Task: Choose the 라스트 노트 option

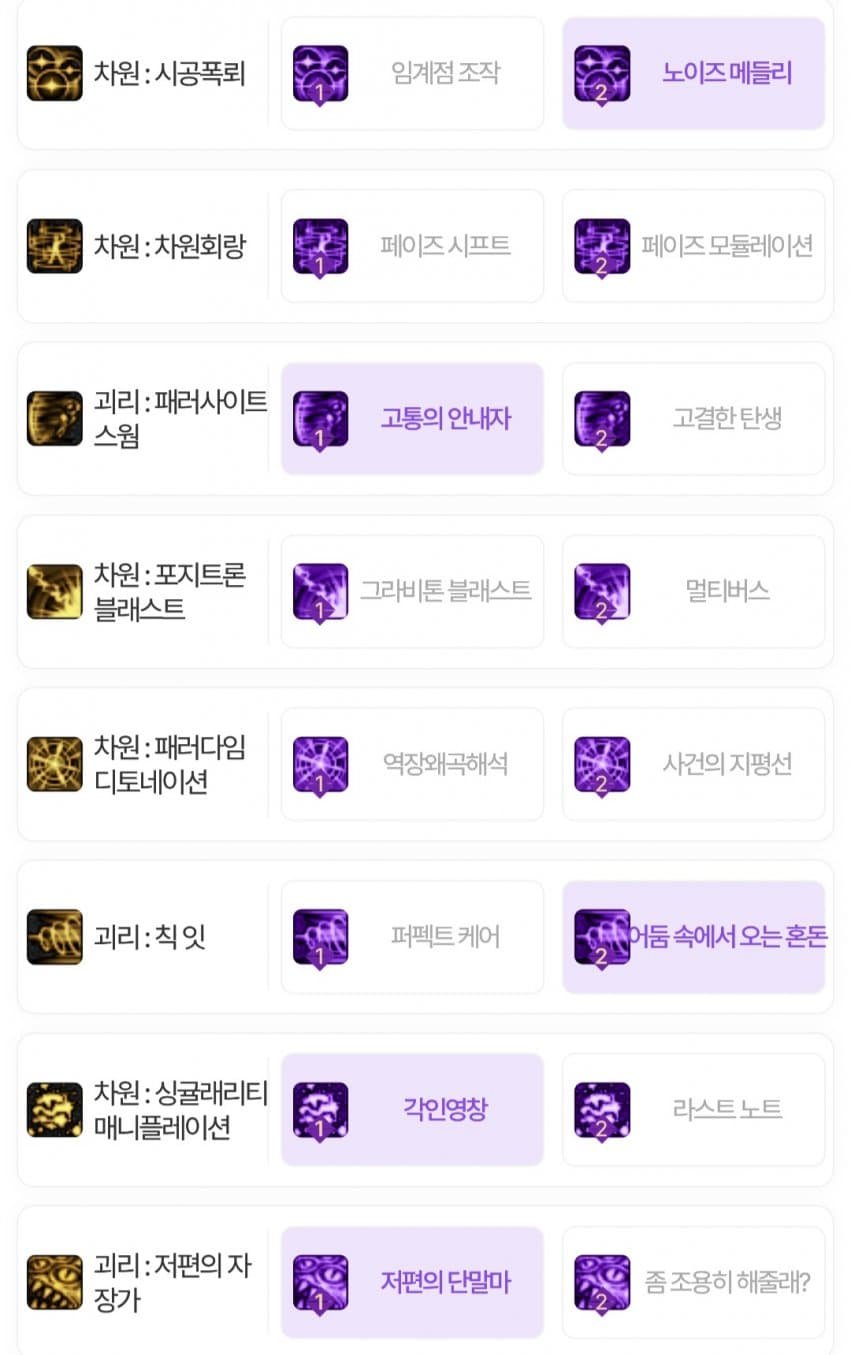Action: pyautogui.click(x=693, y=1110)
